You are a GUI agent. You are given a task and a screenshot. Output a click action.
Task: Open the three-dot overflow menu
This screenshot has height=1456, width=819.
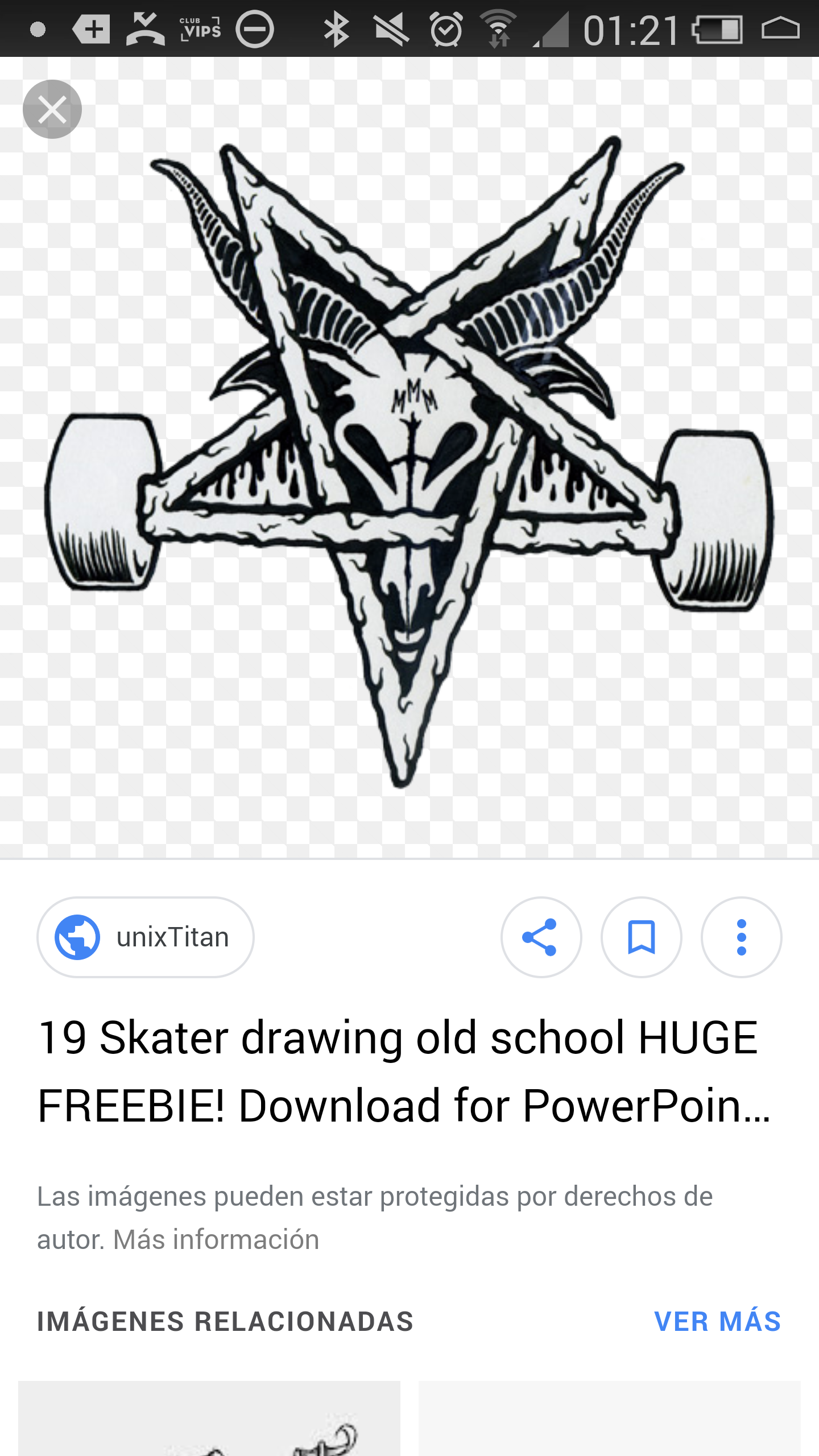[x=741, y=937]
